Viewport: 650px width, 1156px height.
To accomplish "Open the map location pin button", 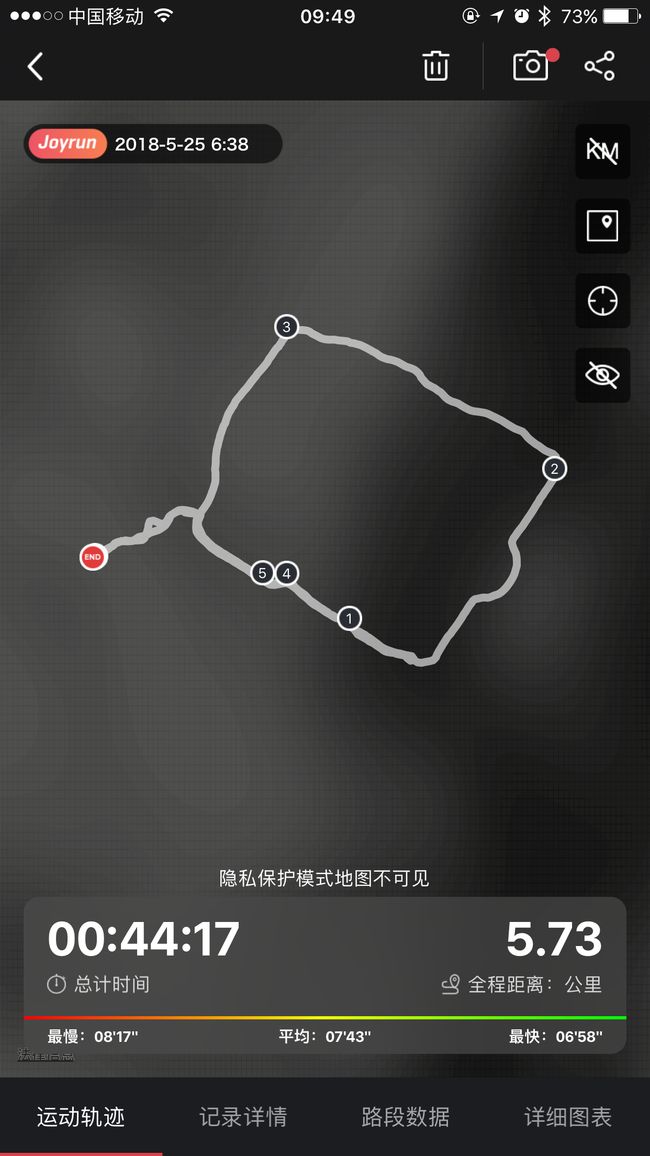I will point(603,226).
